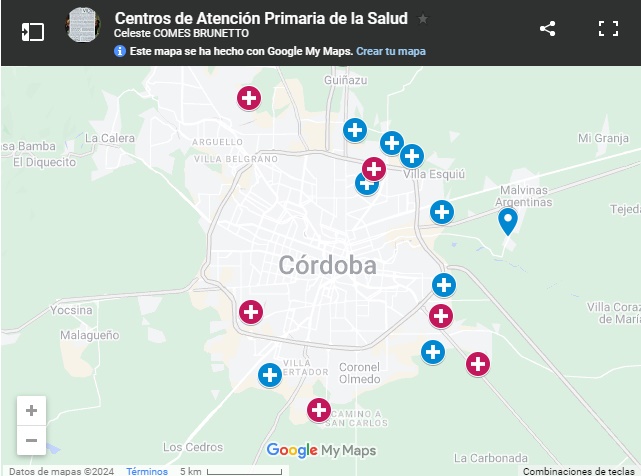Open the 'Crear tu mapa' link
The height and width of the screenshot is (476, 641).
click(x=391, y=51)
